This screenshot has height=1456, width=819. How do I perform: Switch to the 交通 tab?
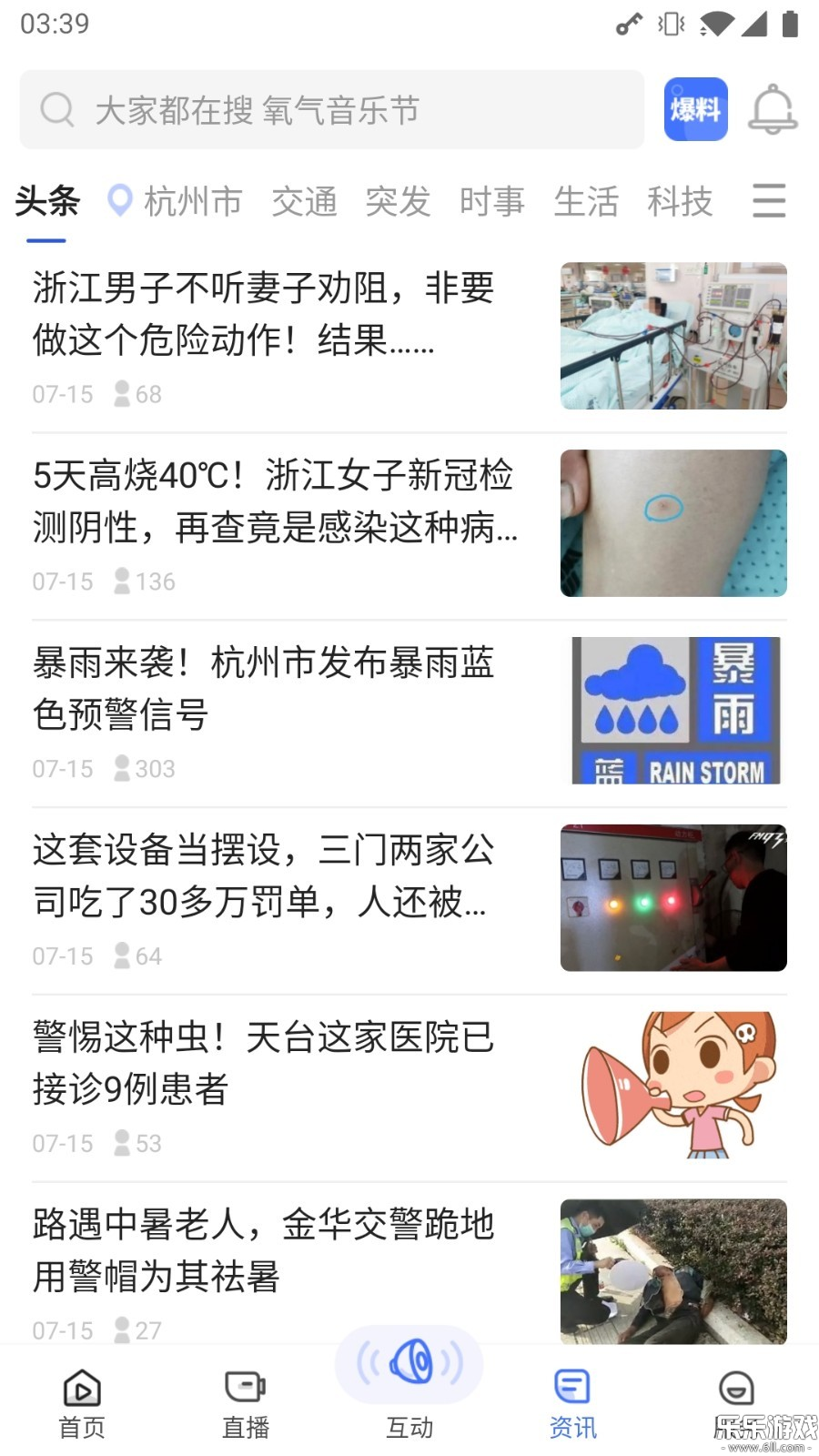point(305,202)
